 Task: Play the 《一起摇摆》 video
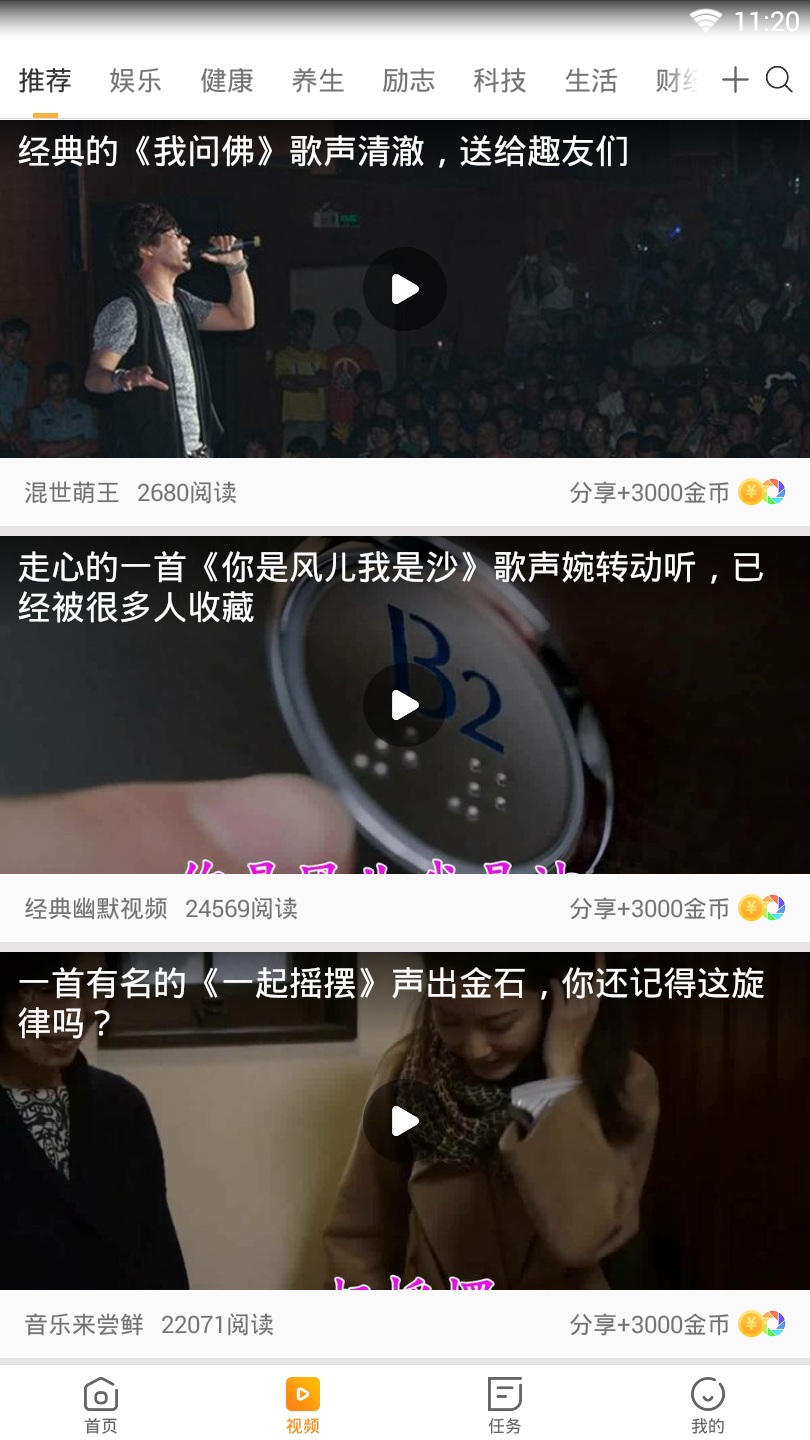[403, 1121]
